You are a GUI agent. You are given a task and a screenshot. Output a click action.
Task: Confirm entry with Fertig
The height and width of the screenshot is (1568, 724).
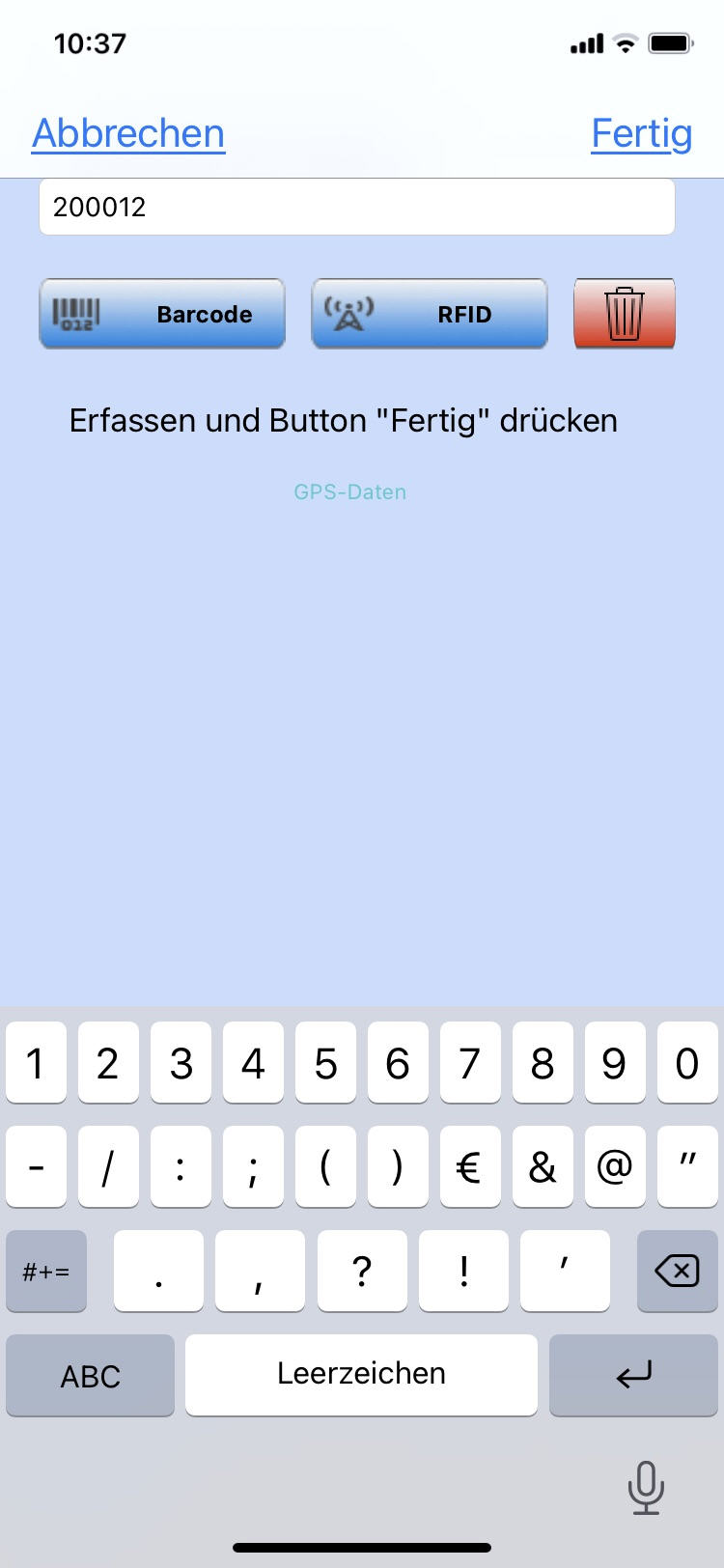pyautogui.click(x=642, y=133)
